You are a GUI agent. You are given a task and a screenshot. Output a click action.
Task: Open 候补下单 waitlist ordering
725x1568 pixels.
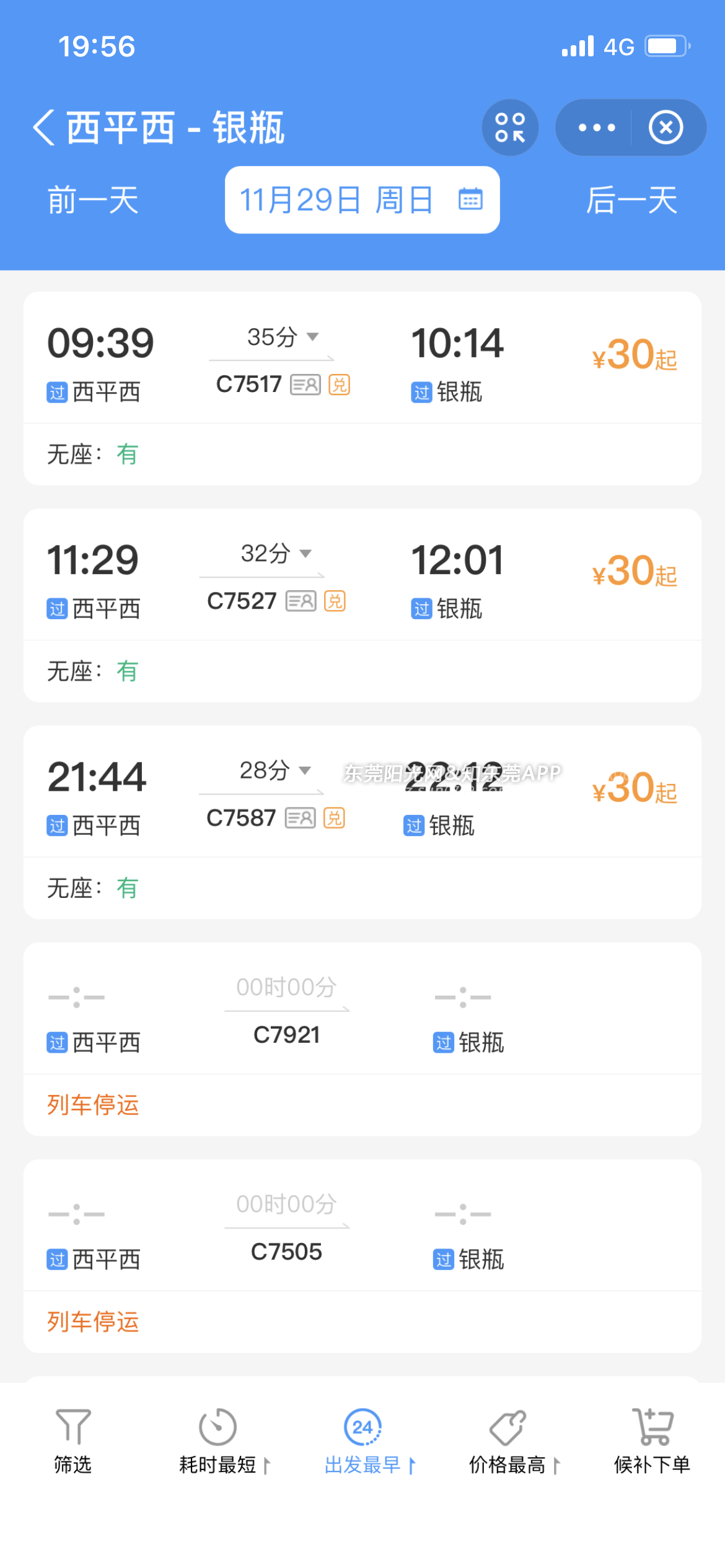[652, 1441]
